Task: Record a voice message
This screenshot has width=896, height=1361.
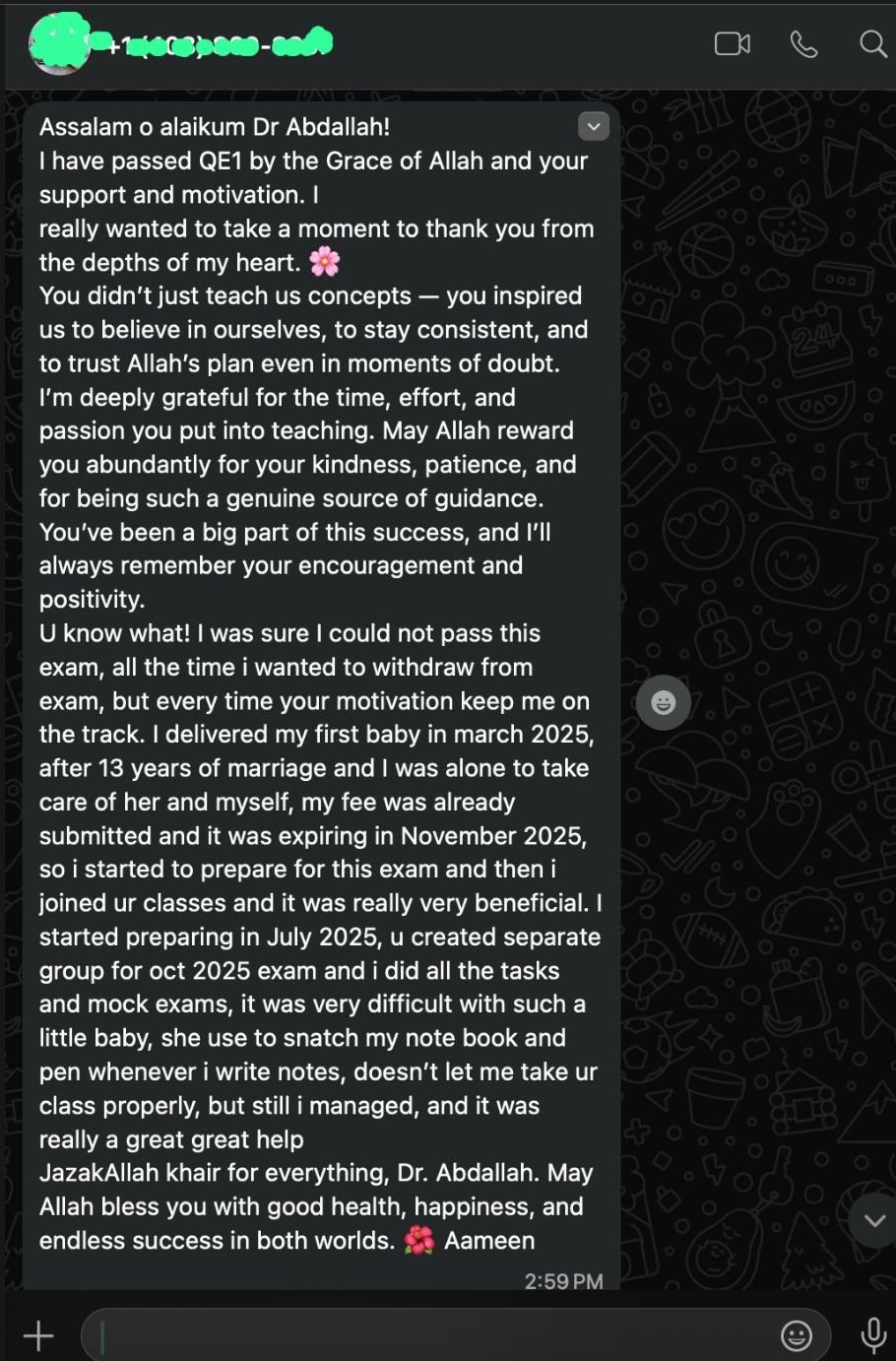Action: tap(873, 1336)
